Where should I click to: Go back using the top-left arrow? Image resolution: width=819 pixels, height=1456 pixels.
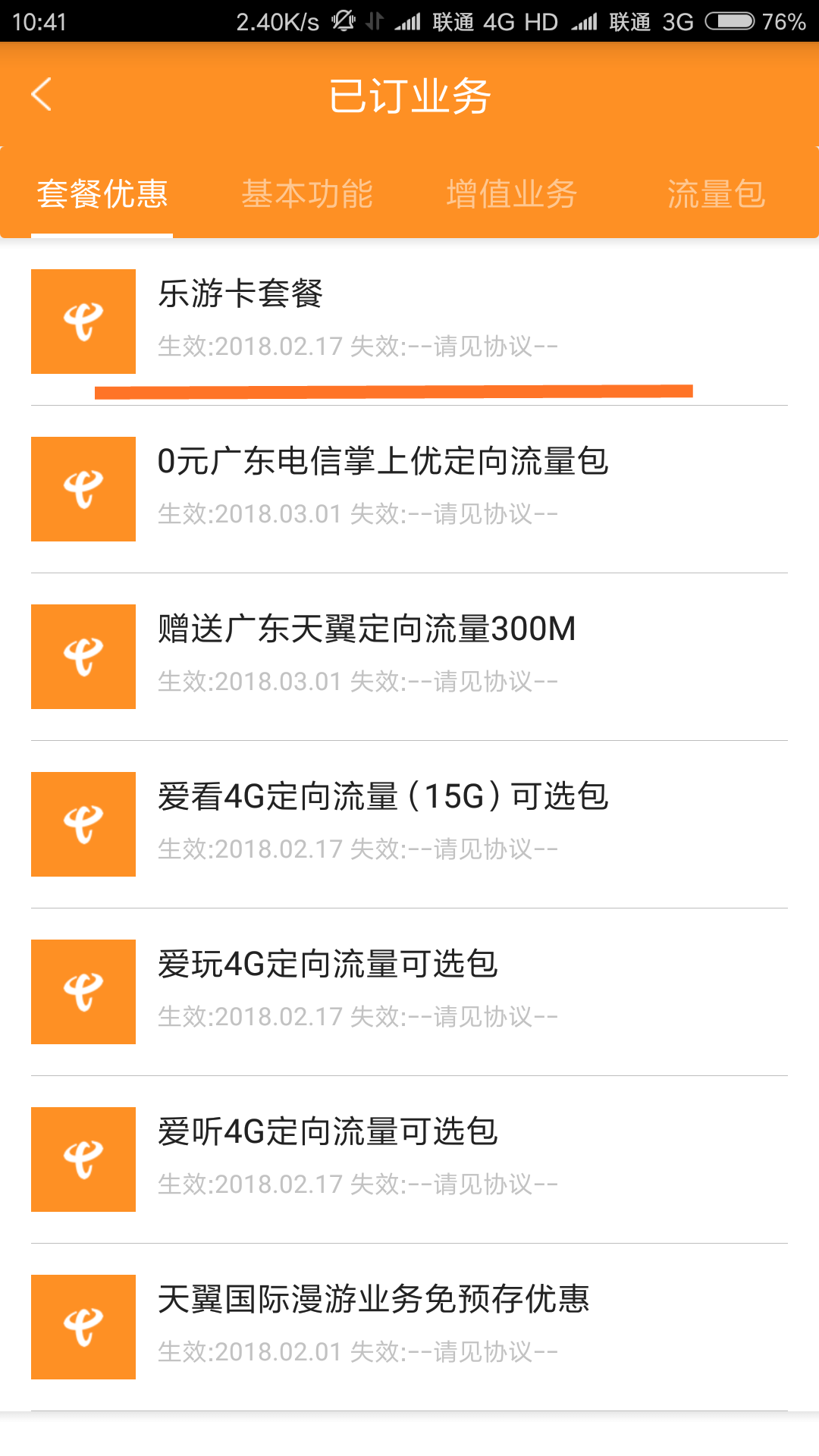click(42, 94)
